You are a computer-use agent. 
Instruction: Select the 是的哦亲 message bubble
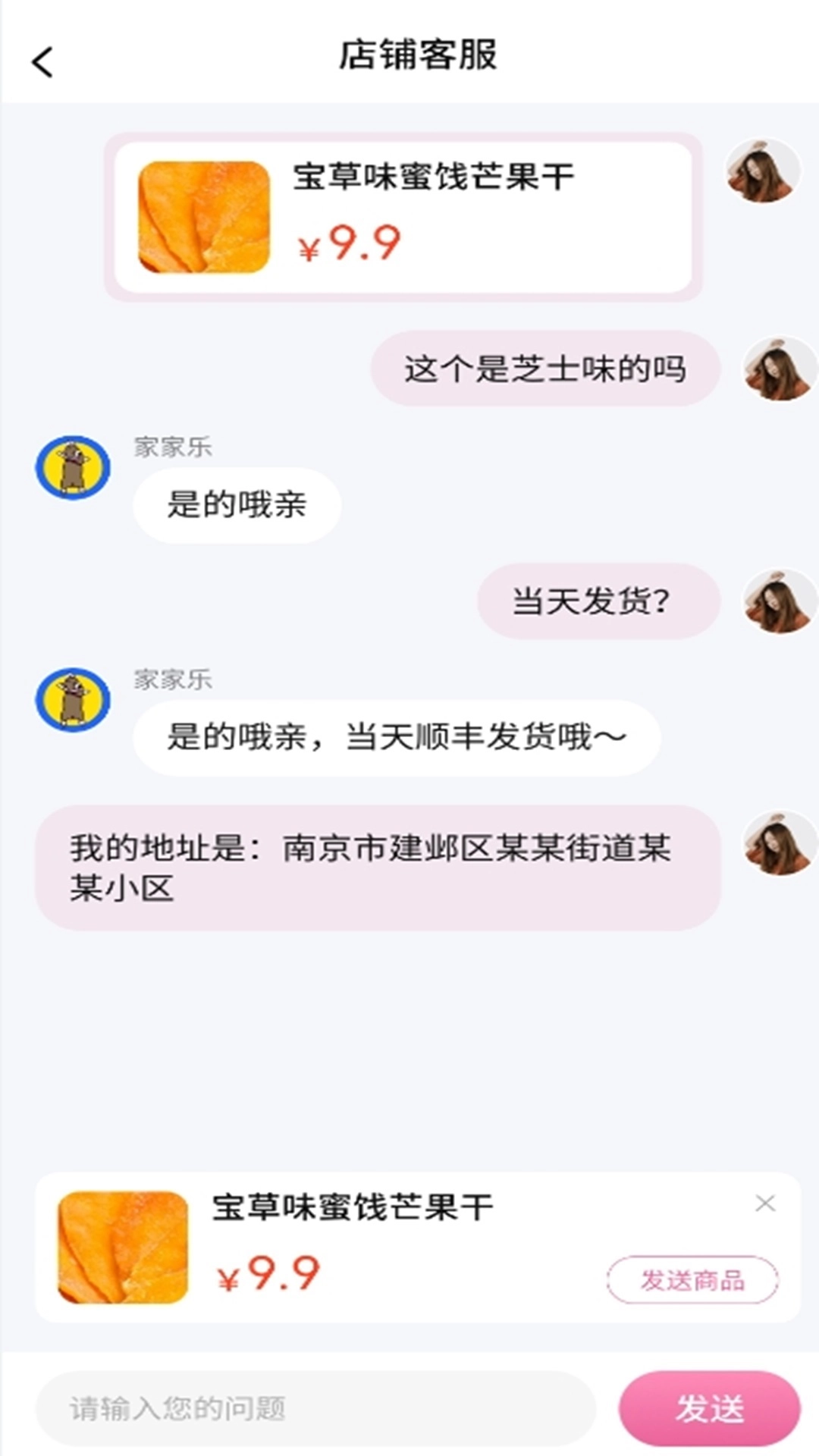coord(235,504)
